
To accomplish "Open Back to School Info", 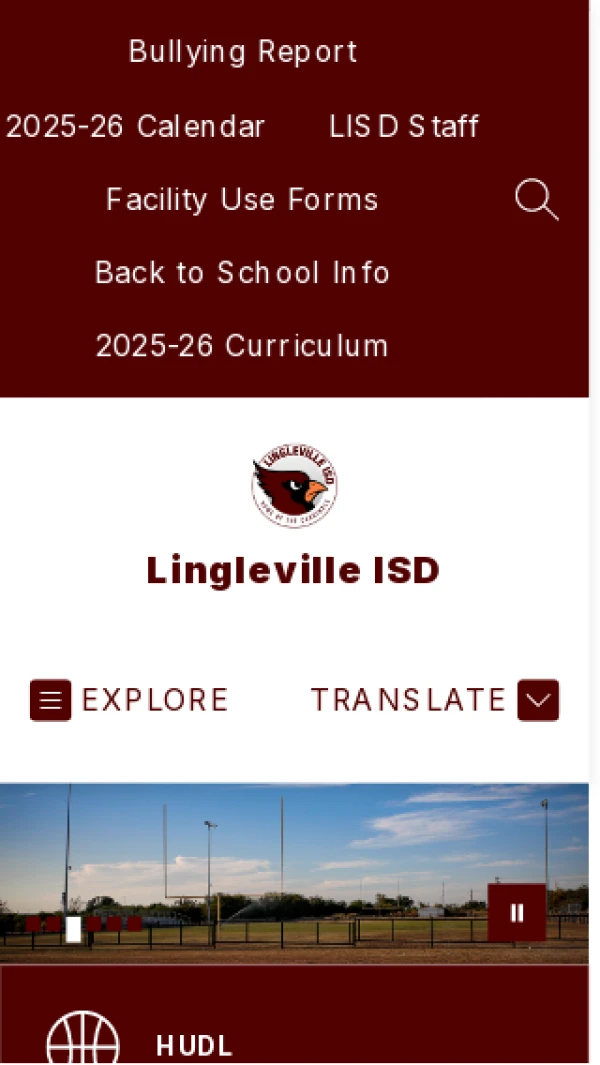I will tap(242, 273).
